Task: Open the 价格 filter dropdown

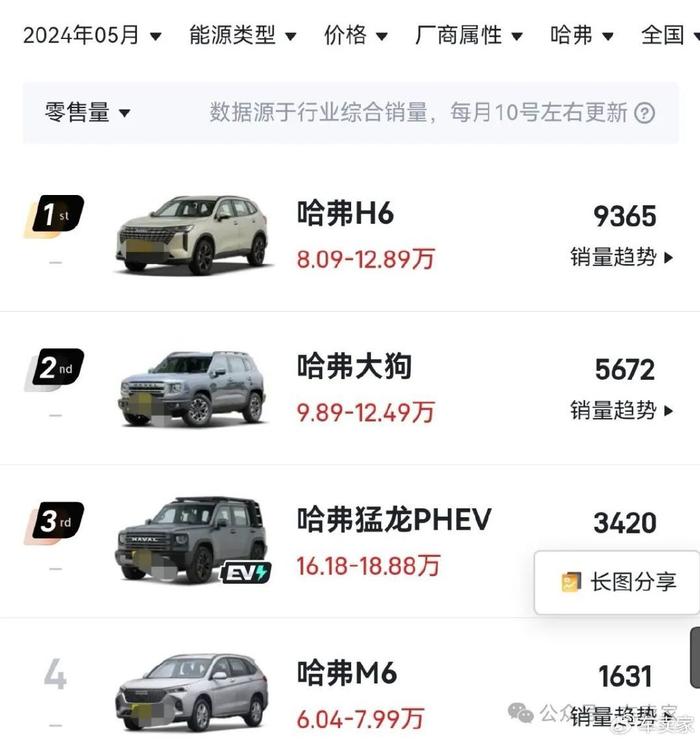Action: click(x=356, y=36)
